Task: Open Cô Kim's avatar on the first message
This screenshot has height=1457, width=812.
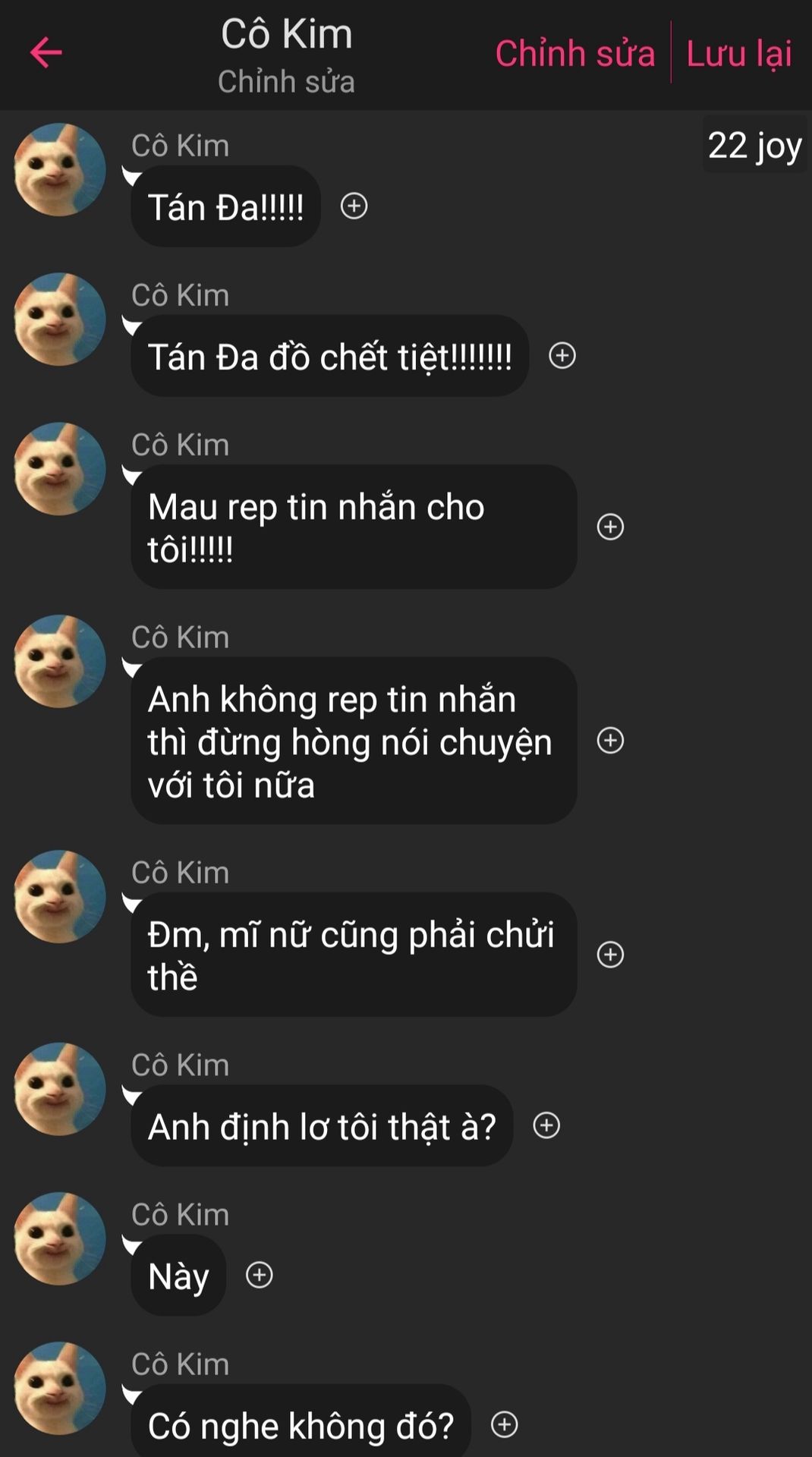Action: tap(60, 170)
